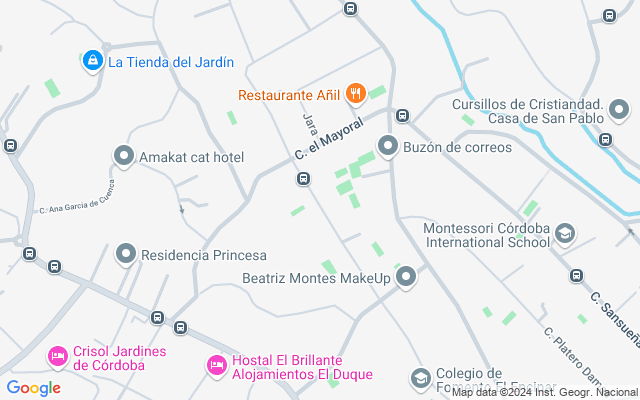Tap the bus stop on Calle Jara

click(302, 179)
